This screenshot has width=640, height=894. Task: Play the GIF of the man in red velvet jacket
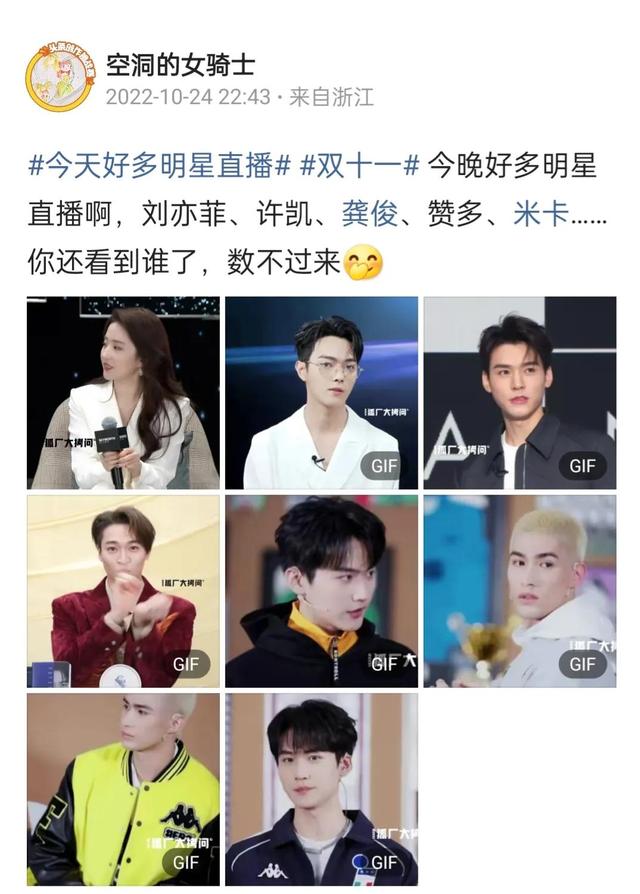(x=123, y=591)
